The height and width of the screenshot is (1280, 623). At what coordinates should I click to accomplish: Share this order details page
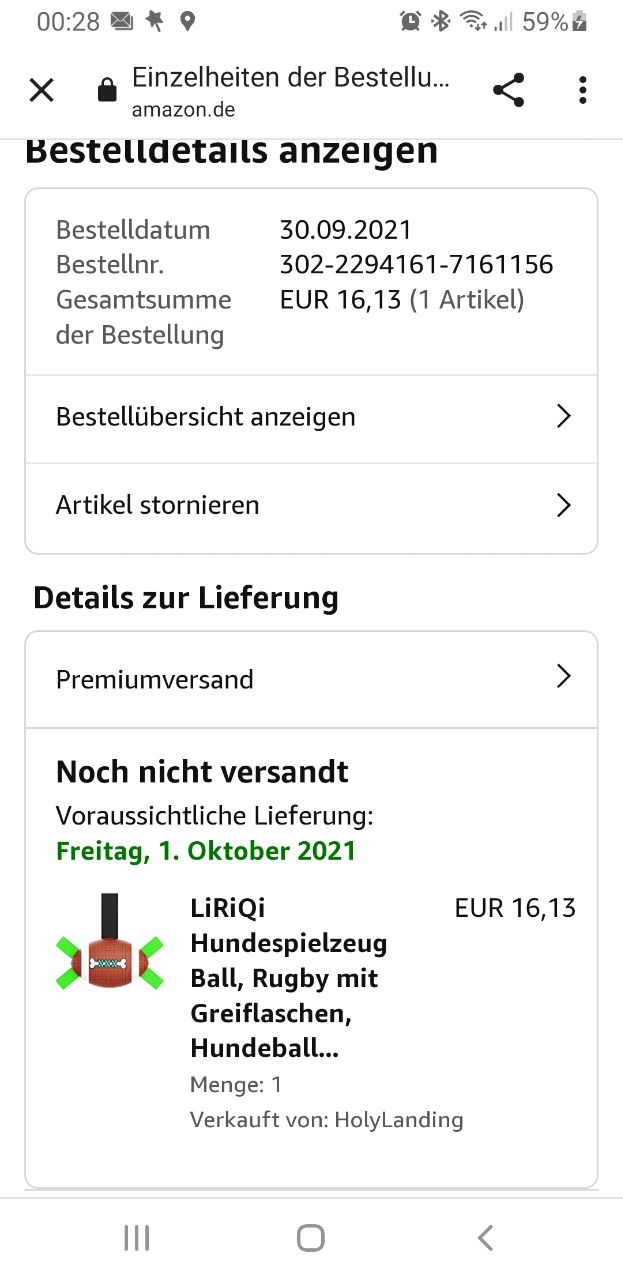pyautogui.click(x=509, y=91)
